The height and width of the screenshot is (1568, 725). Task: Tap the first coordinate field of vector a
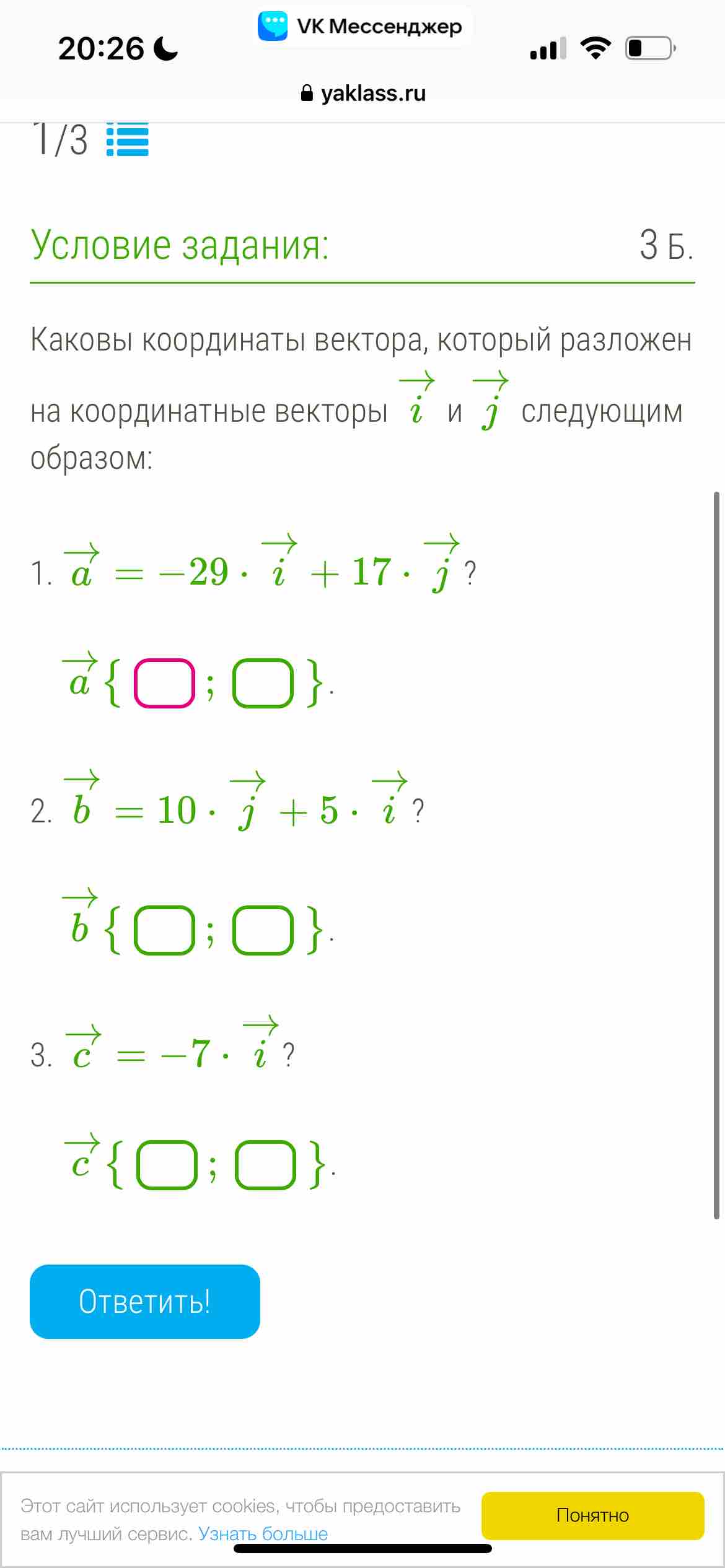[165, 683]
